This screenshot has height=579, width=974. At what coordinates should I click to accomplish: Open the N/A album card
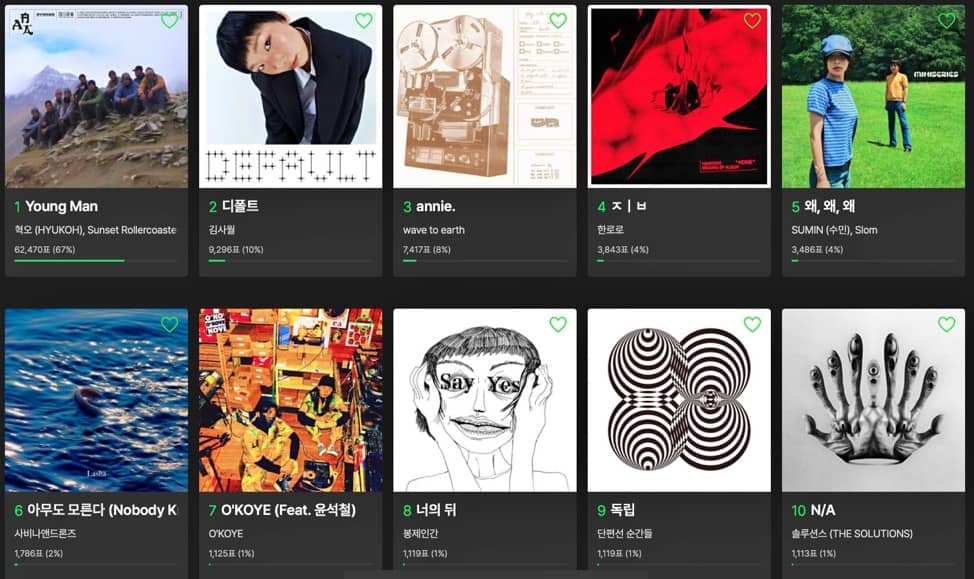click(873, 410)
